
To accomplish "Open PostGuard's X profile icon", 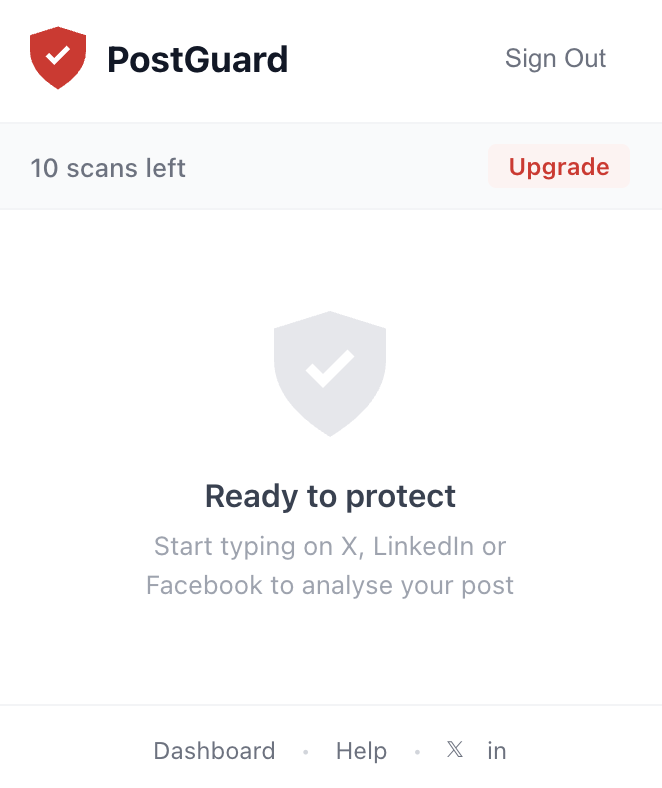I will tap(455, 750).
